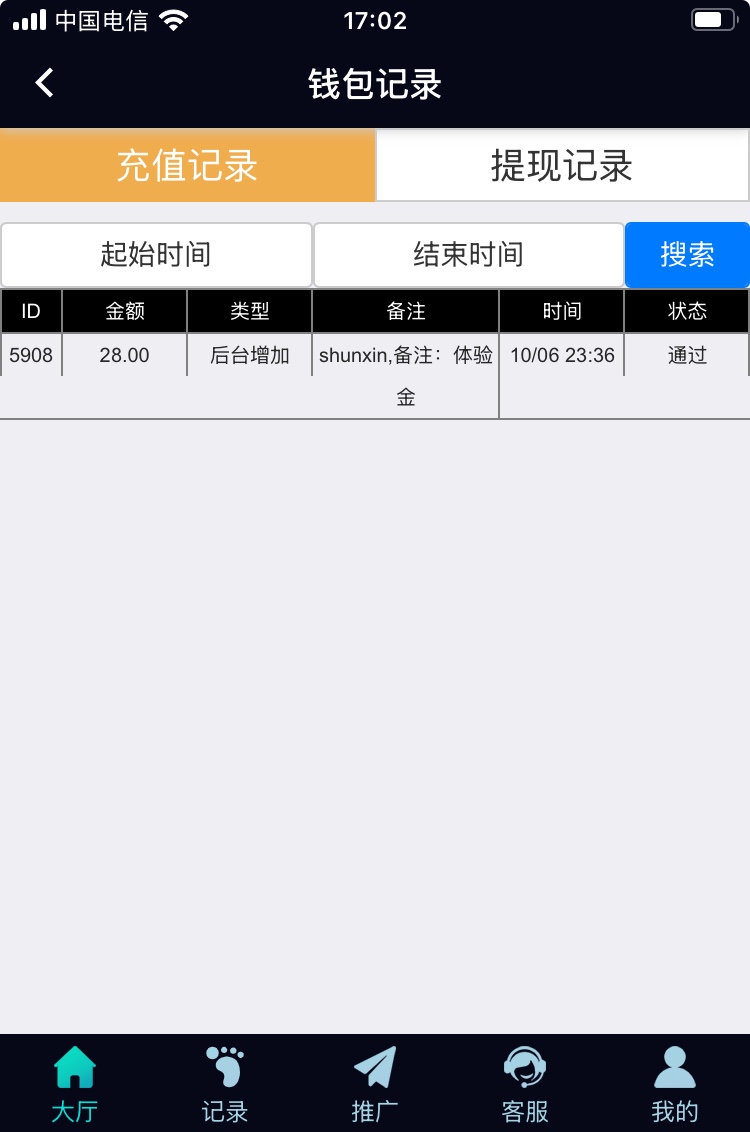Switch to the 充值记录 tab
The width and height of the screenshot is (750, 1132).
(x=187, y=165)
